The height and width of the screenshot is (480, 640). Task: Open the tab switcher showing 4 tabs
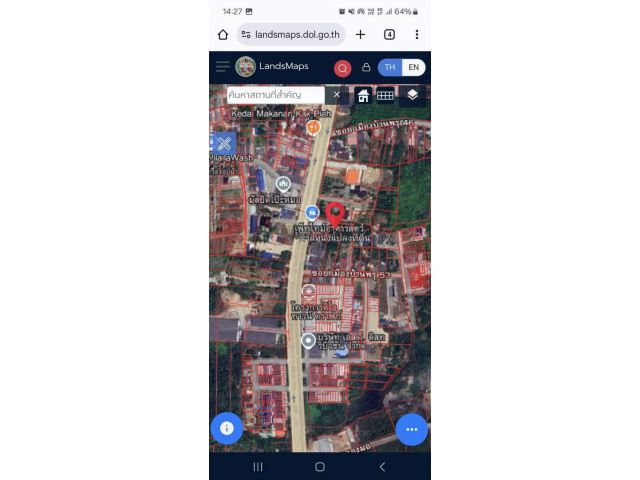389,34
